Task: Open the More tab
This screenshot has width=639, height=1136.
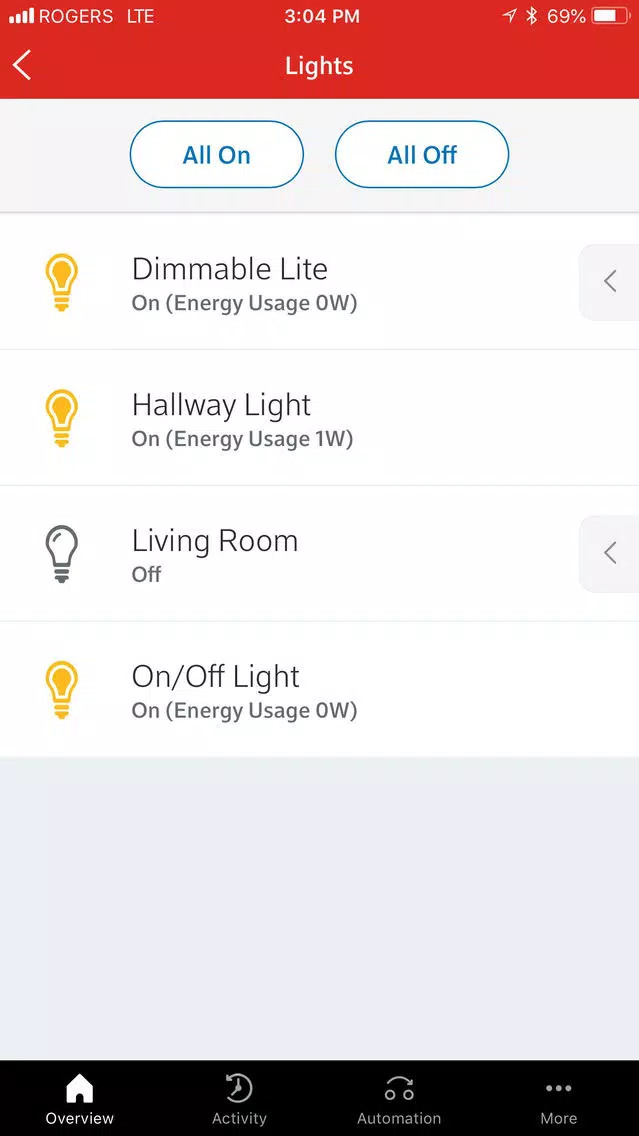Action: (x=559, y=1099)
